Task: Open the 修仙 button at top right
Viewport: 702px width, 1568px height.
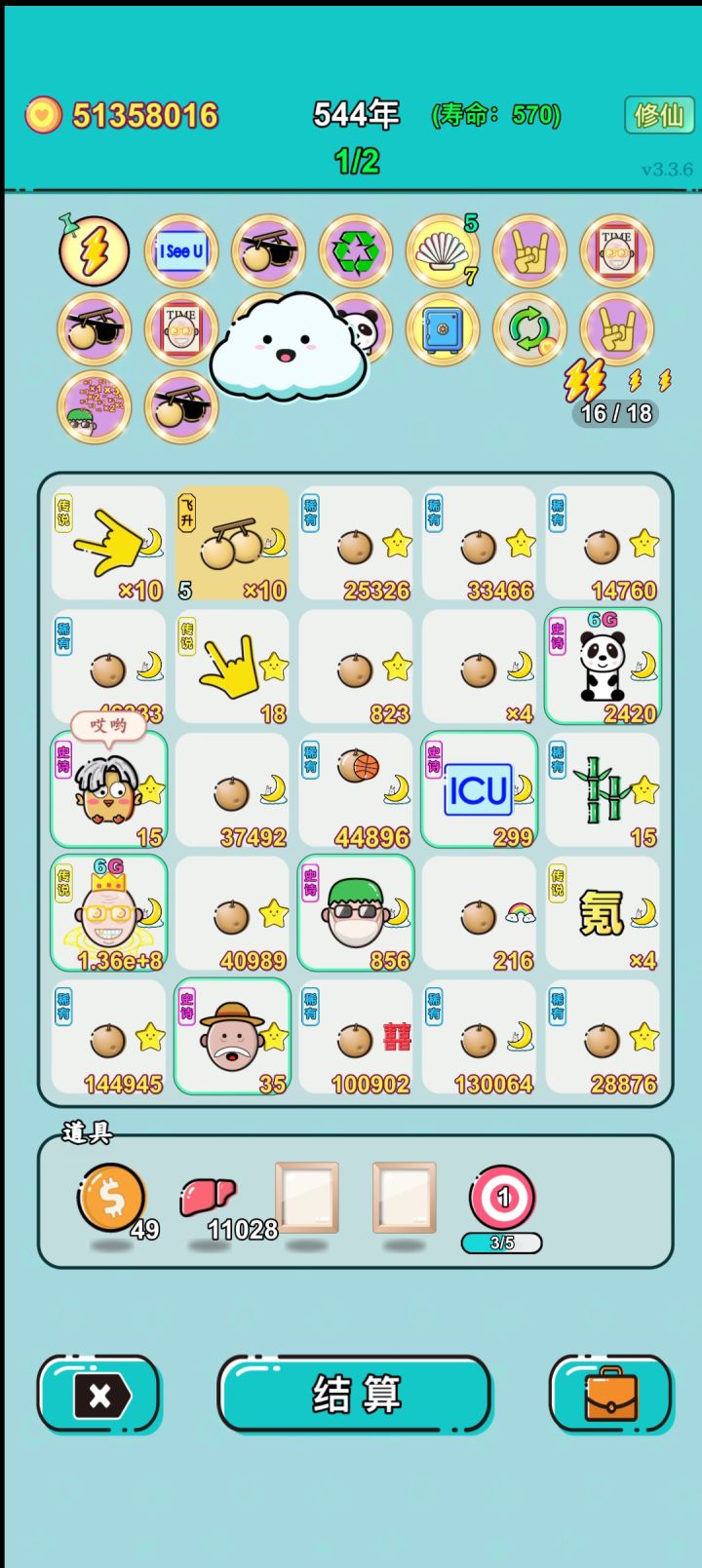Action: click(658, 115)
